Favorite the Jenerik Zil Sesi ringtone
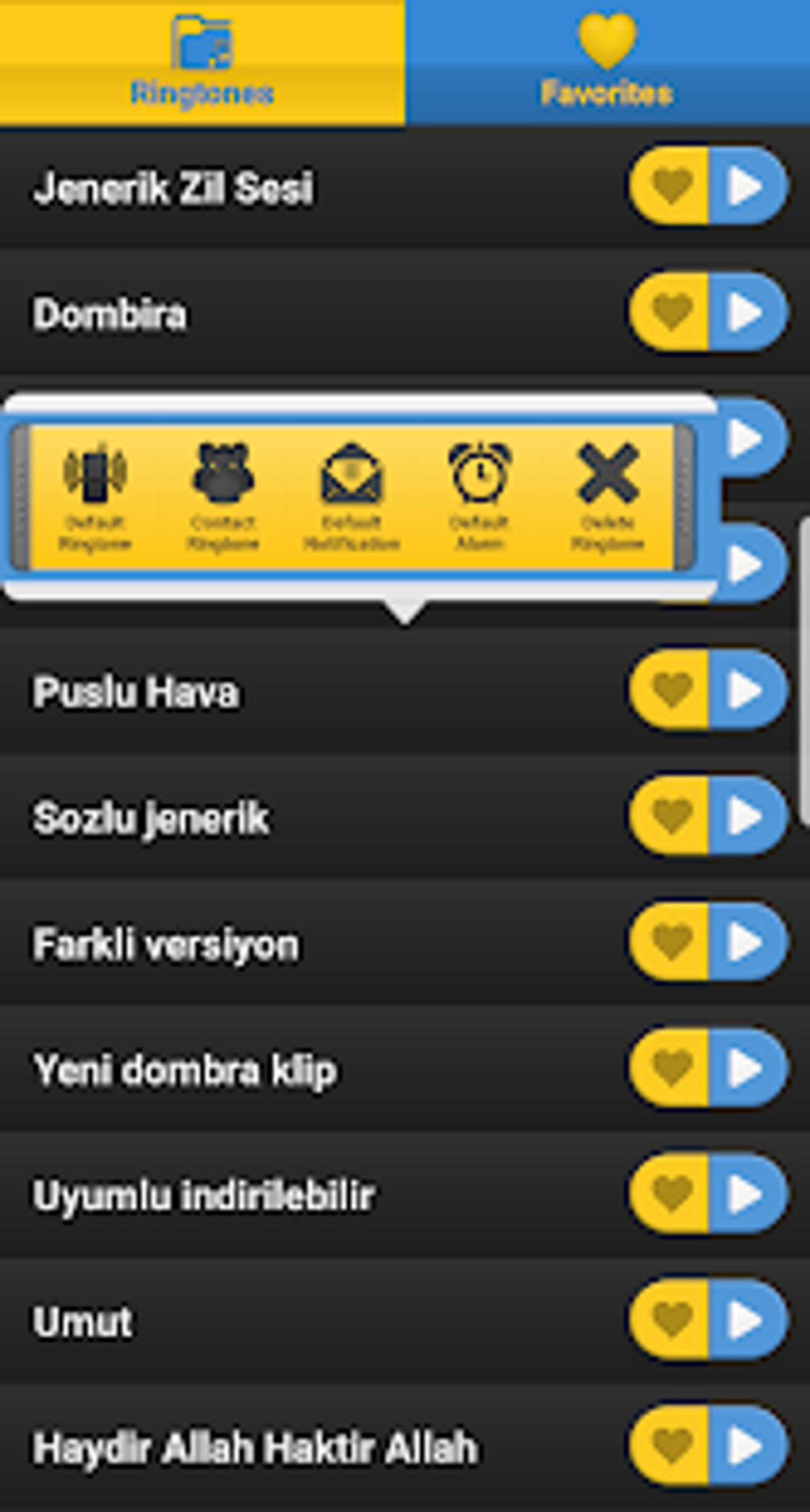Screen dimensions: 810x1512 tap(671, 187)
